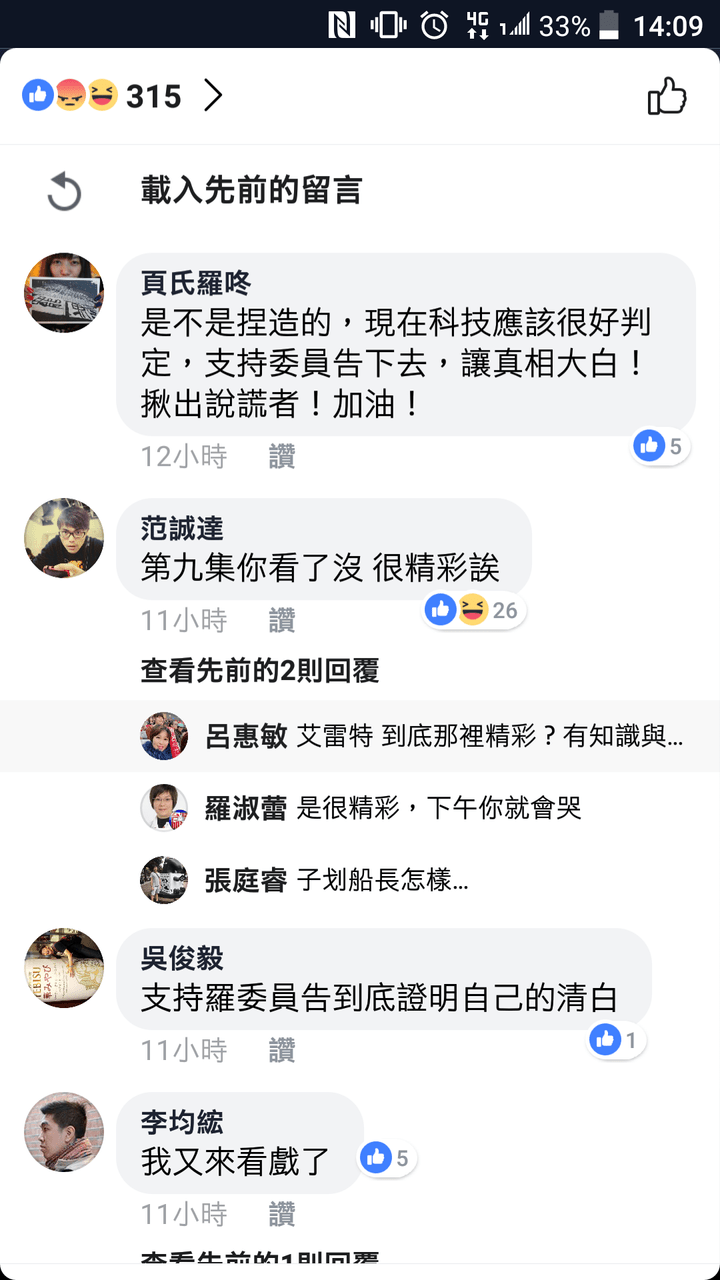Like 李均綋's comment
The width and height of the screenshot is (720, 1280).
[282, 1215]
